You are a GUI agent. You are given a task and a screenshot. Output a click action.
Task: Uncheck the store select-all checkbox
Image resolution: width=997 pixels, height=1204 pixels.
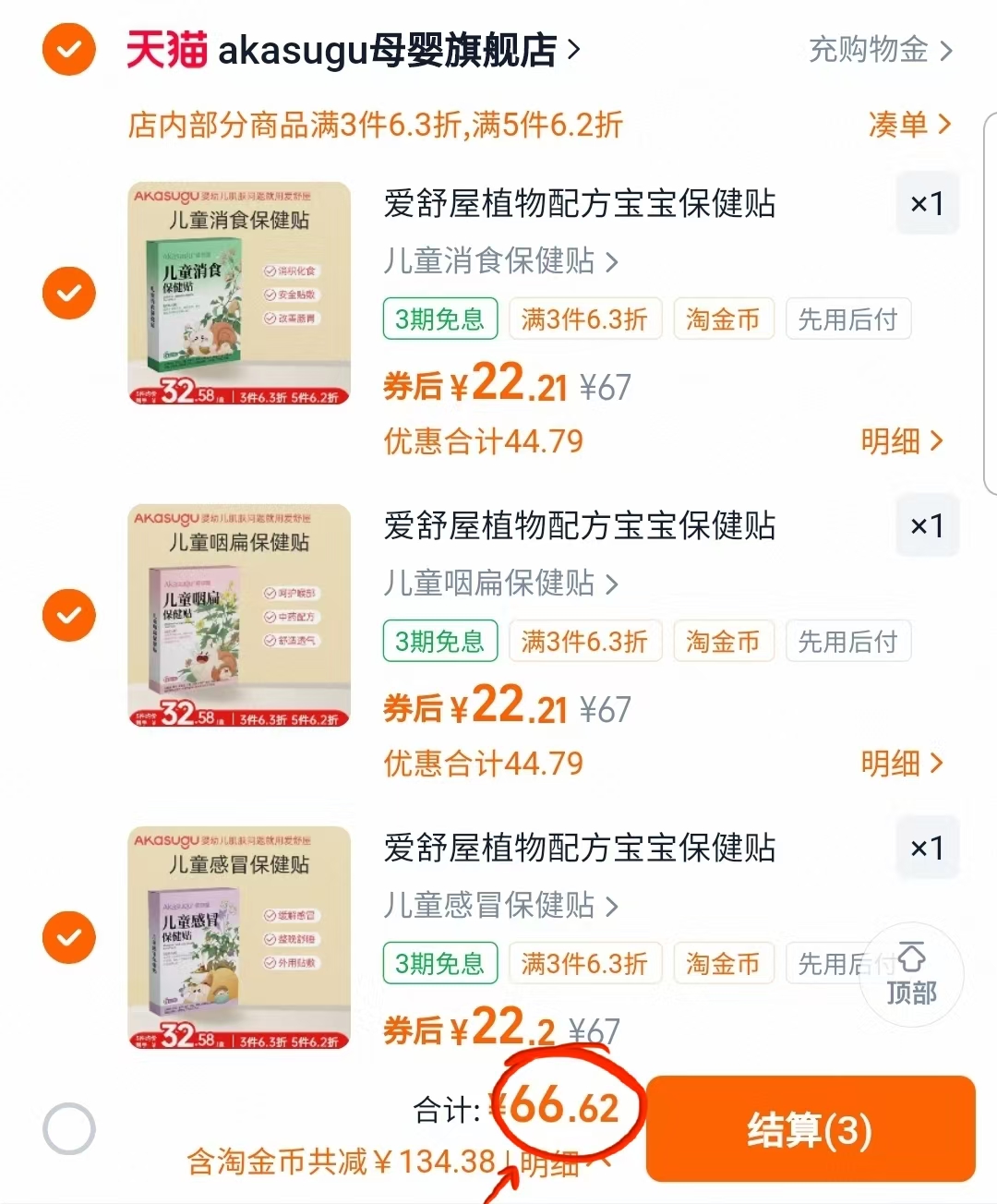tap(68, 49)
